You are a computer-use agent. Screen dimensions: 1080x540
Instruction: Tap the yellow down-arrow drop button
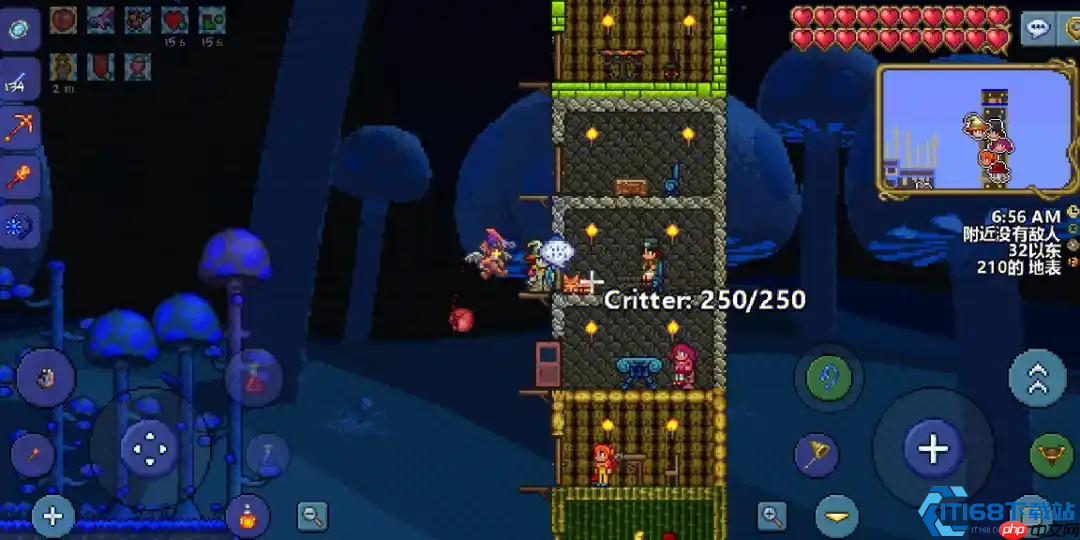coord(836,517)
